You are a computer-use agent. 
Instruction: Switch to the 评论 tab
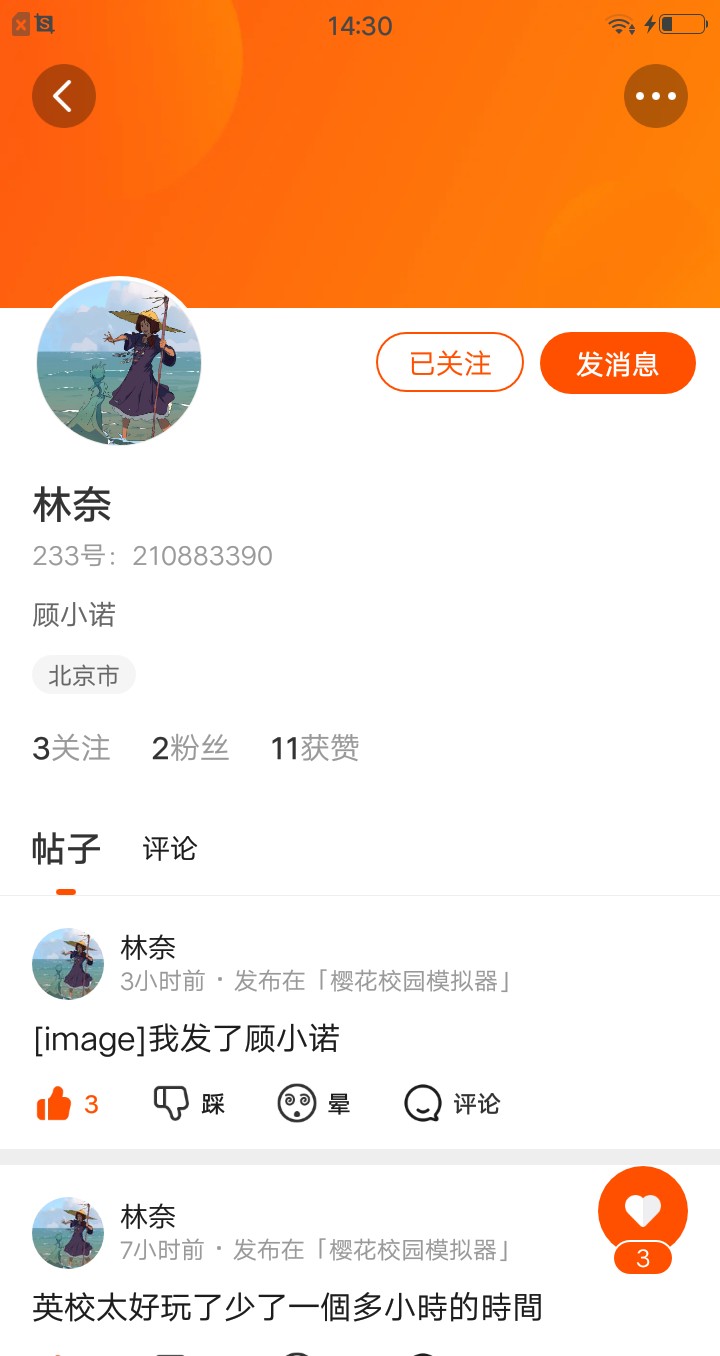point(170,849)
